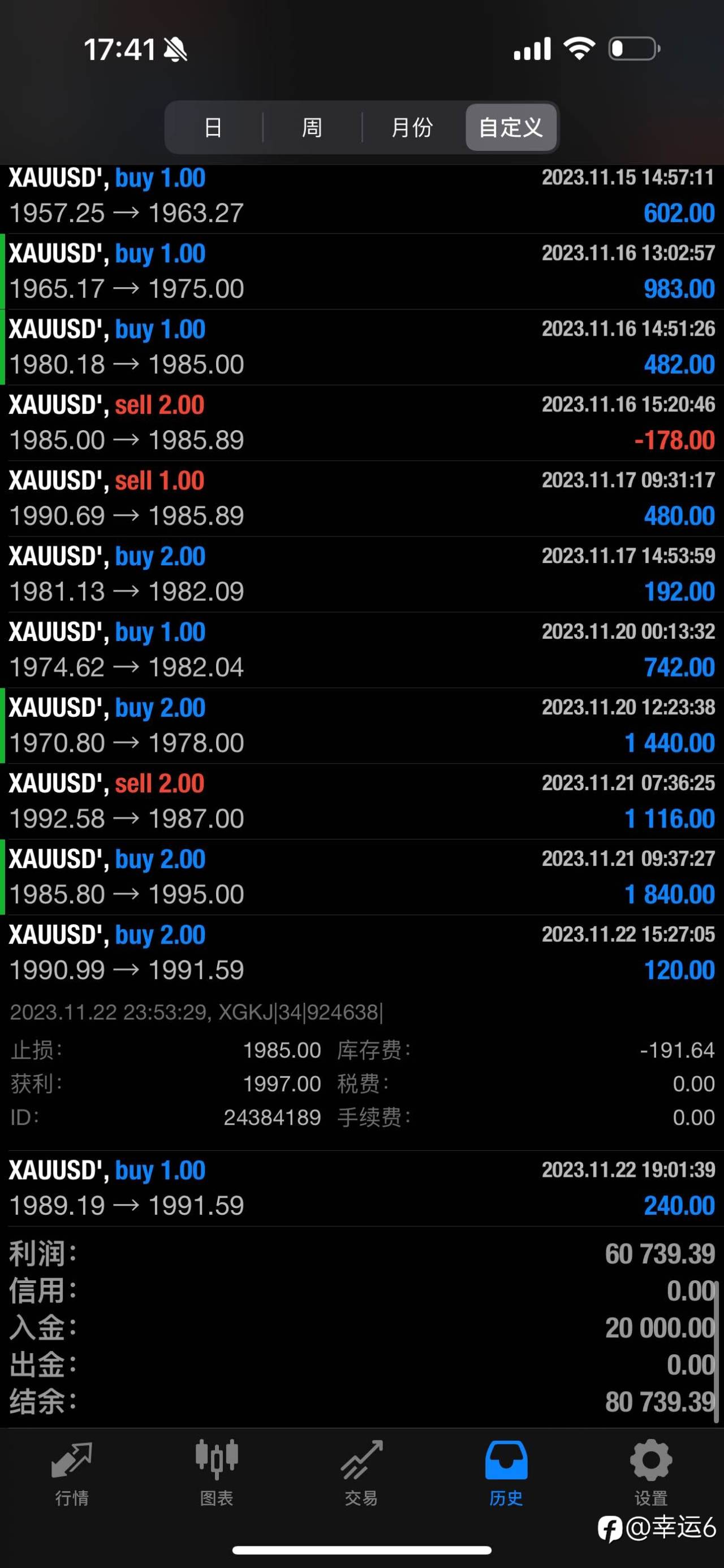This screenshot has height=1568, width=724.
Task: Expand the sell 2.00 trade with 1 116.00 profit
Action: (x=361, y=801)
